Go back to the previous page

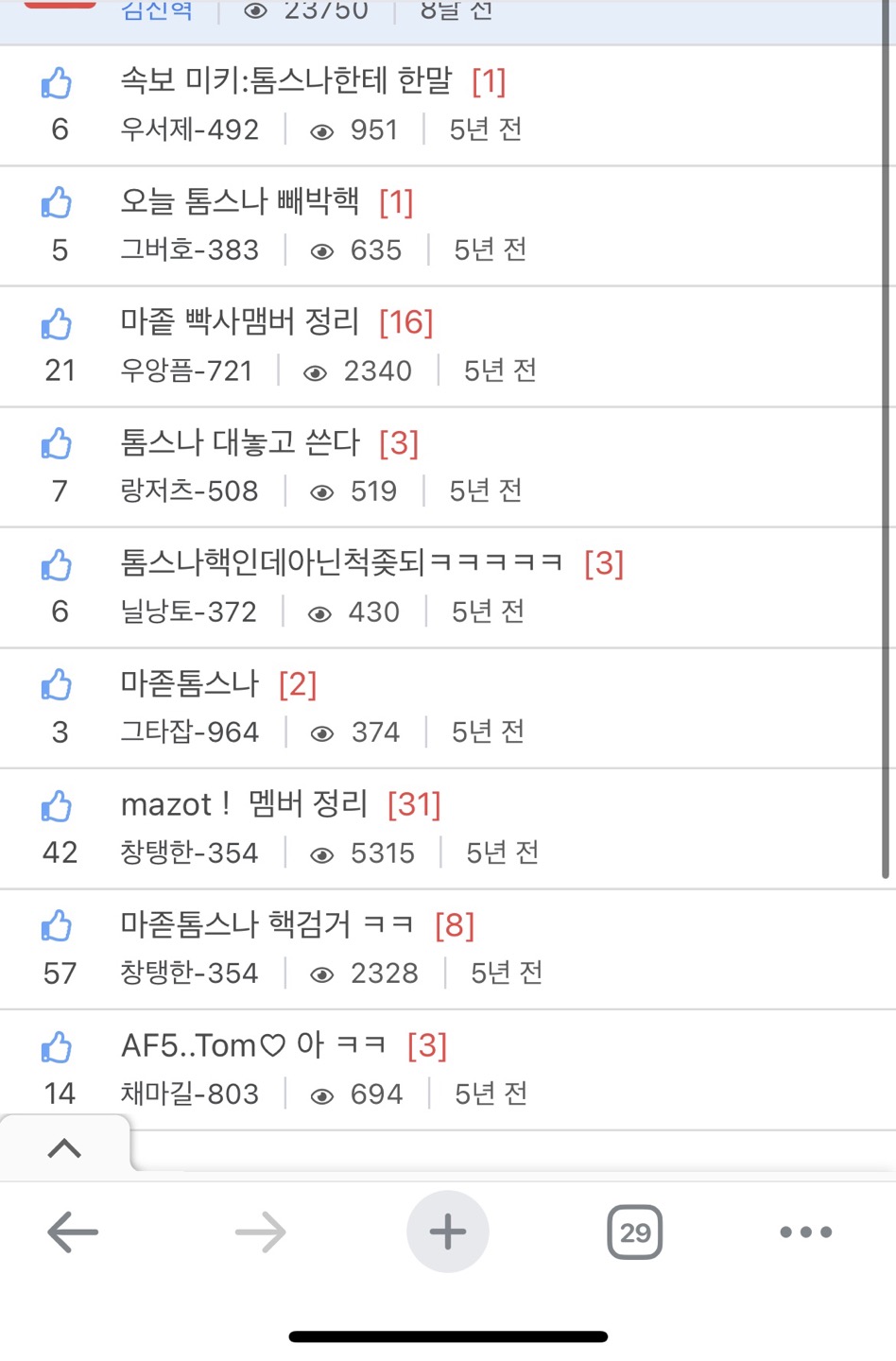tap(73, 1232)
